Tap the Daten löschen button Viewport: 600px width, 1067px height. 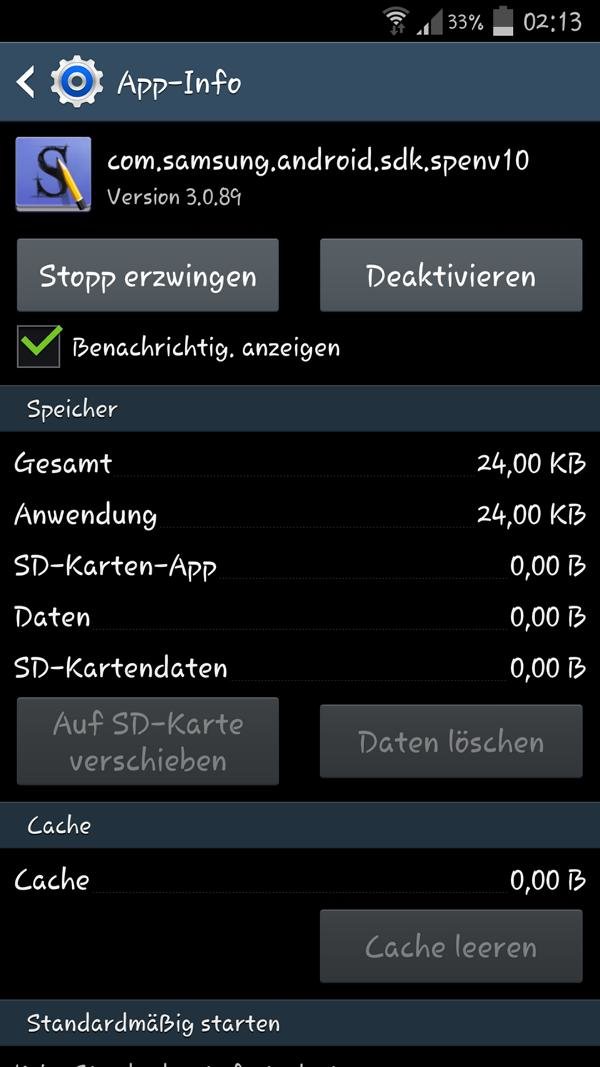pos(451,741)
